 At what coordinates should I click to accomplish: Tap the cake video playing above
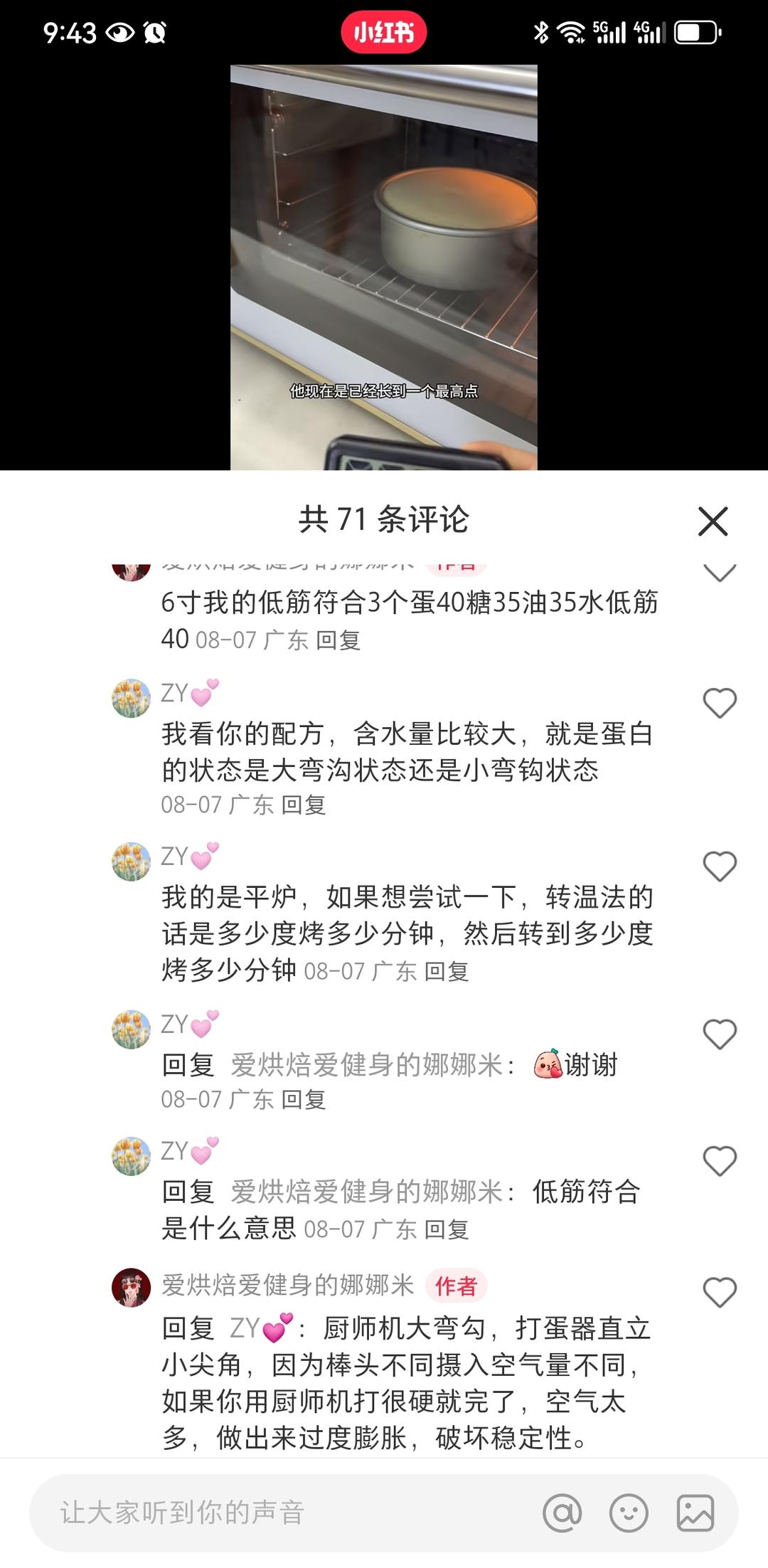coord(384,267)
